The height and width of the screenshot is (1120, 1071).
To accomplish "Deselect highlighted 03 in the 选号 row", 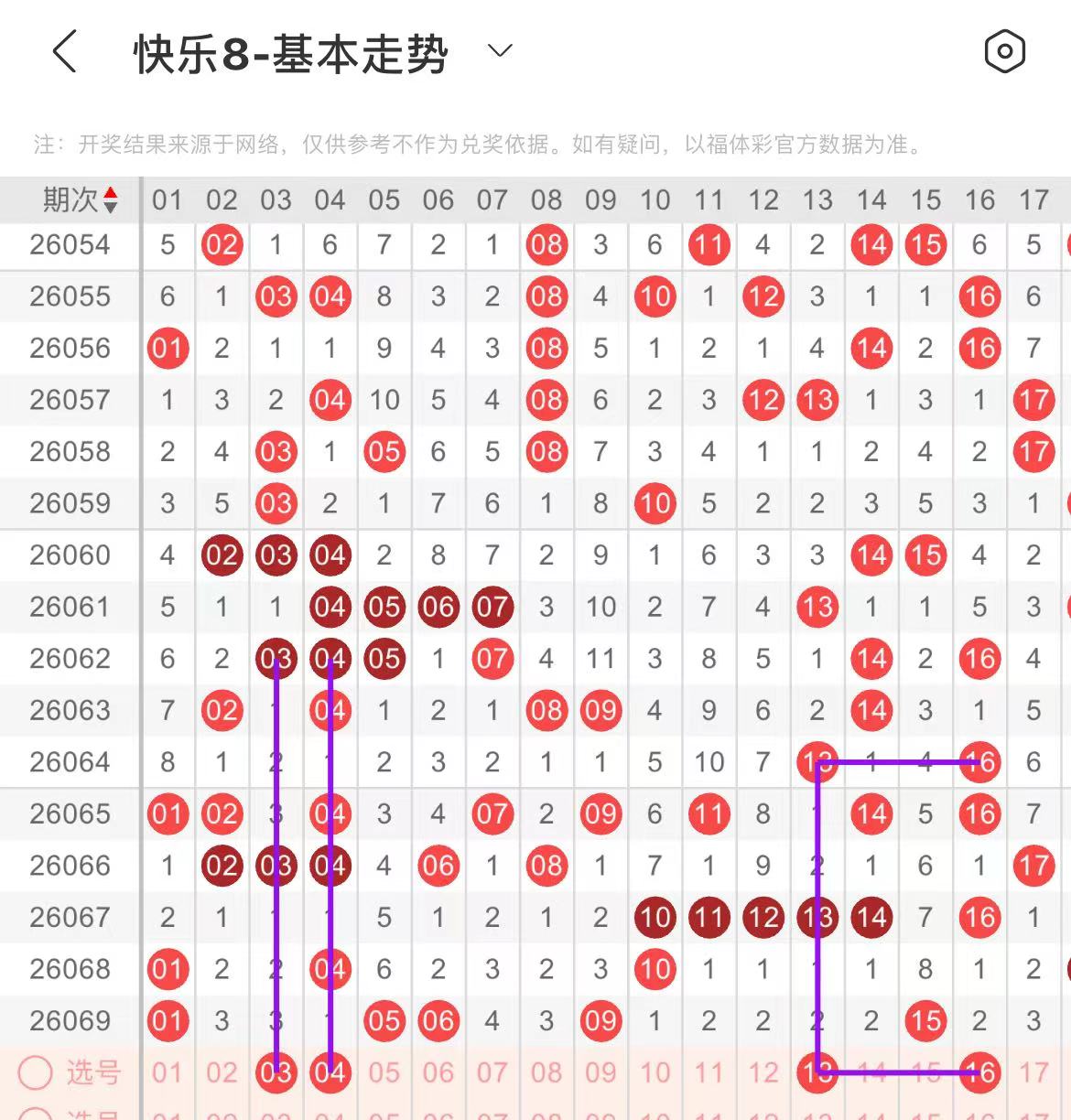I will click(276, 1072).
